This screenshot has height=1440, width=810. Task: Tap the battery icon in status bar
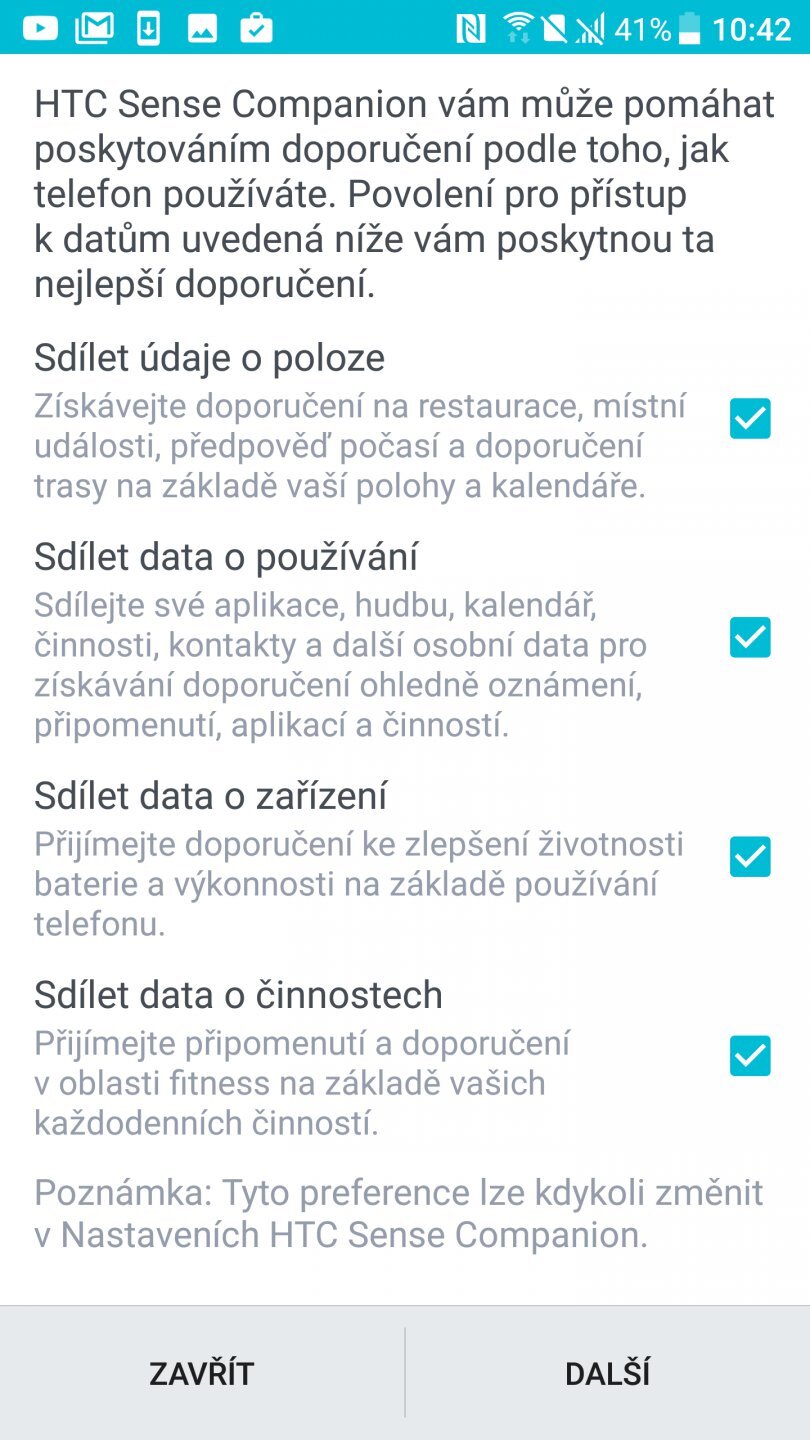point(691,28)
